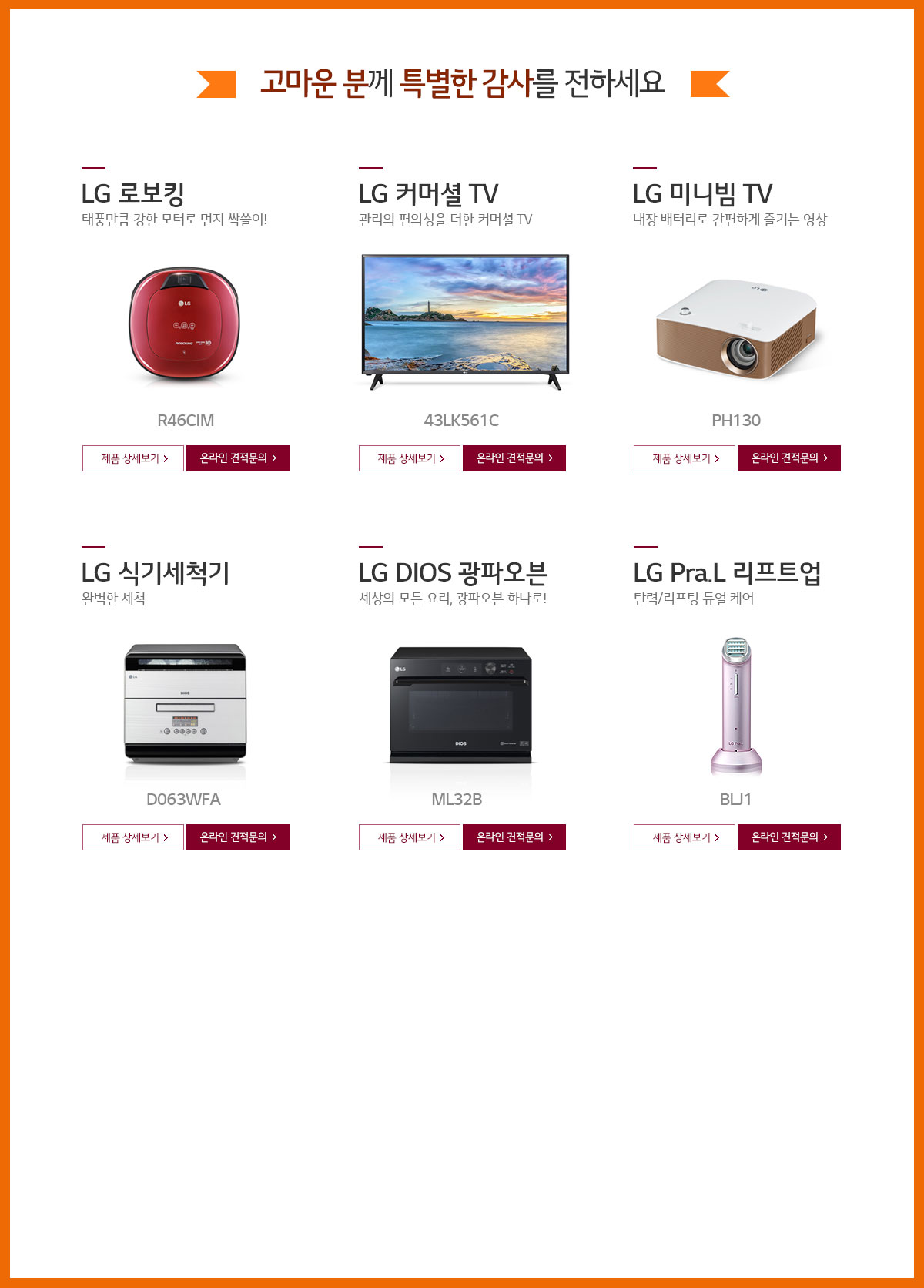Request online quote for DIOS 광파오븐
Viewport: 924px width, 1288px height.
coord(514,837)
